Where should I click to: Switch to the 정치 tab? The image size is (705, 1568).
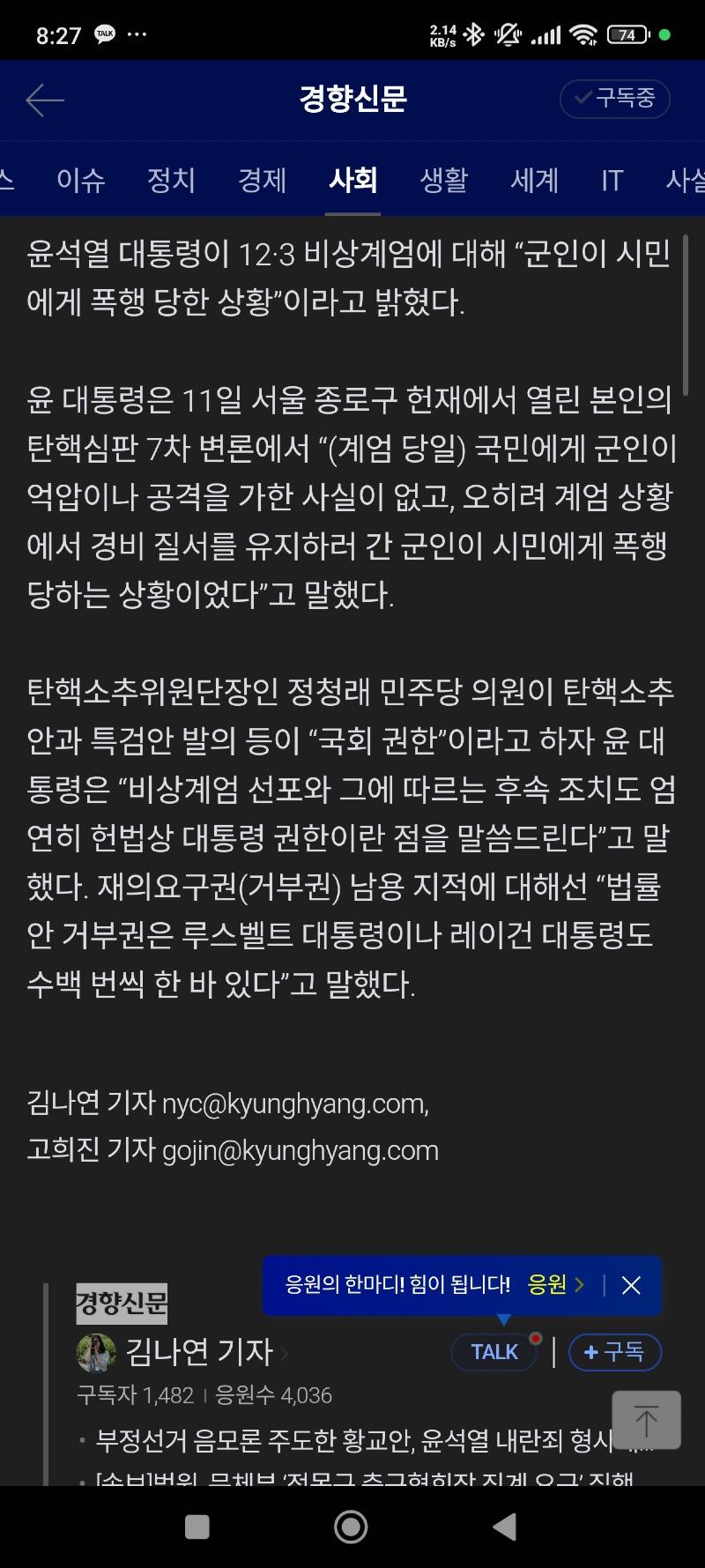171,181
